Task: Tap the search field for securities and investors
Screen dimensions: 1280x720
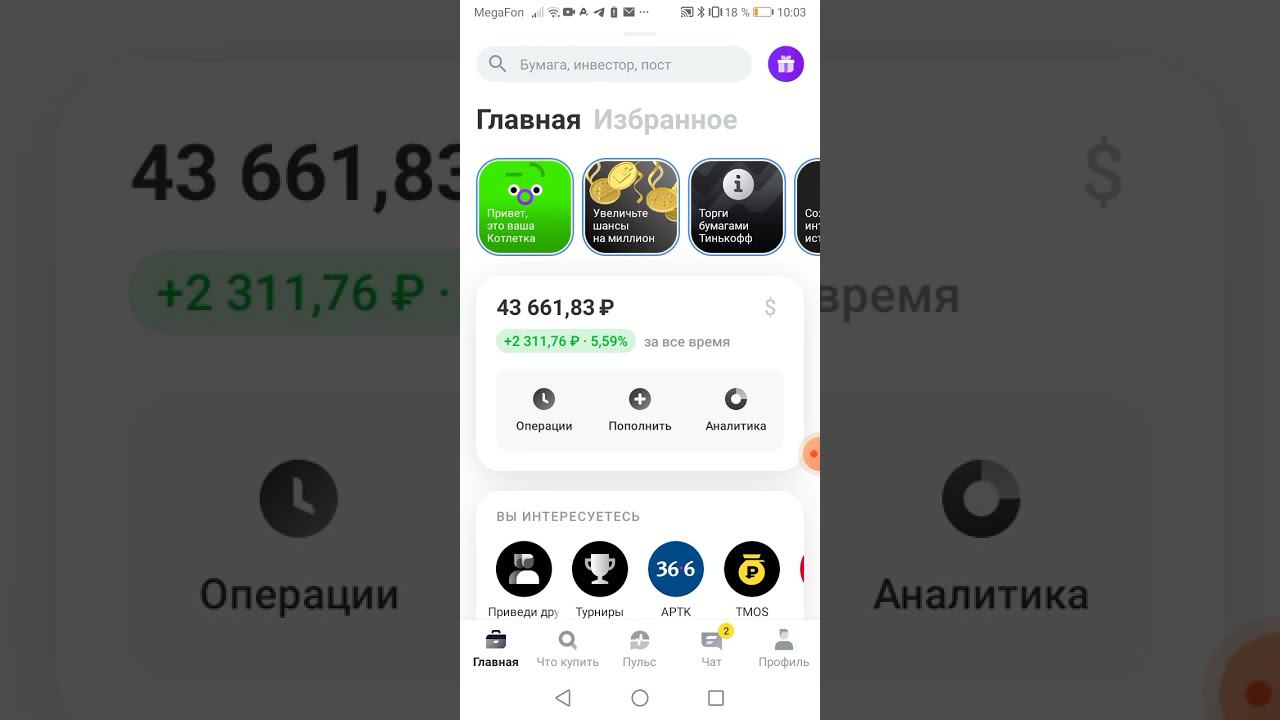Action: click(614, 64)
